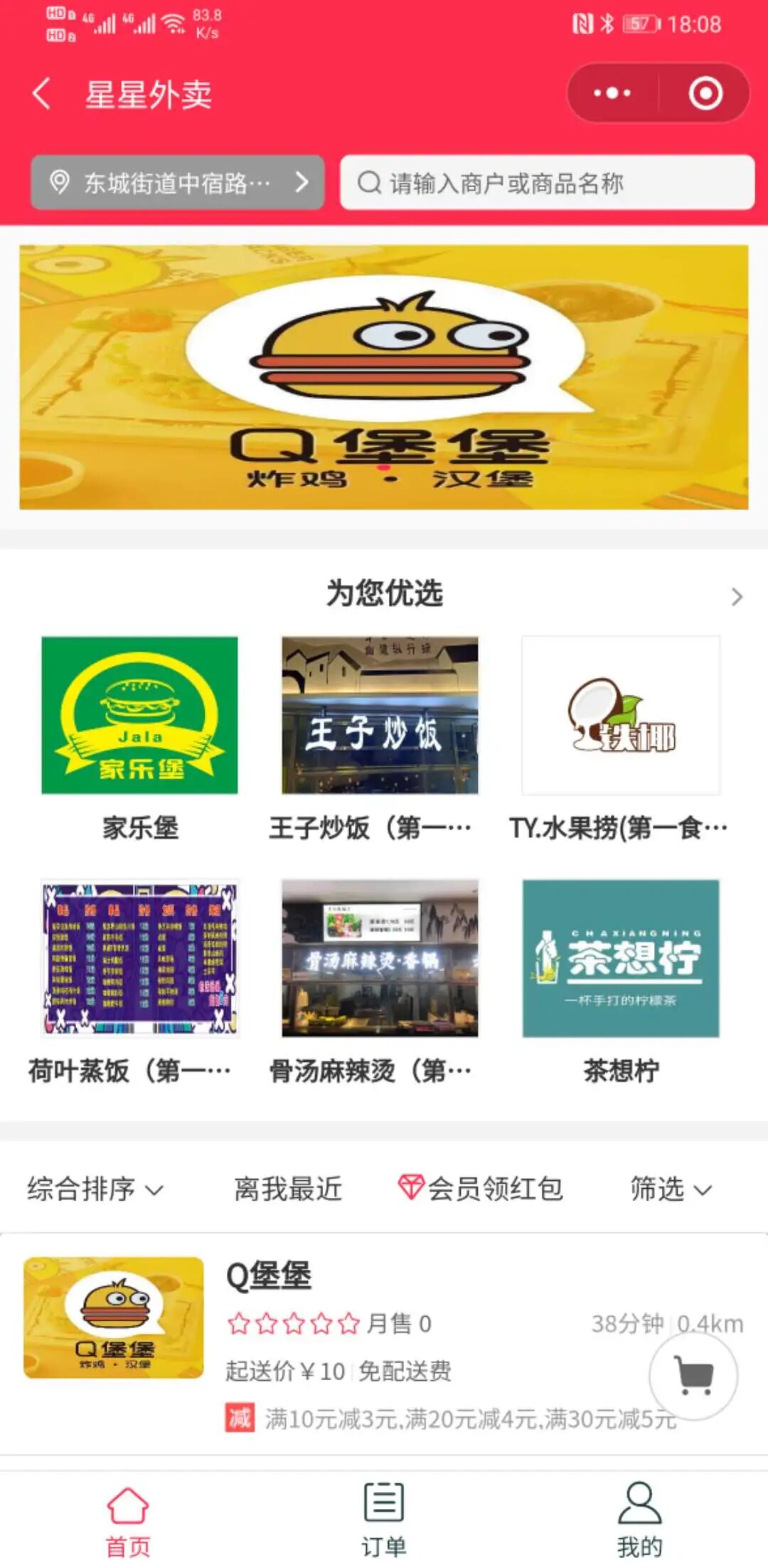Visit the 荷叶蒸饭 shop
Screen dimensions: 768x1568
[x=140, y=958]
